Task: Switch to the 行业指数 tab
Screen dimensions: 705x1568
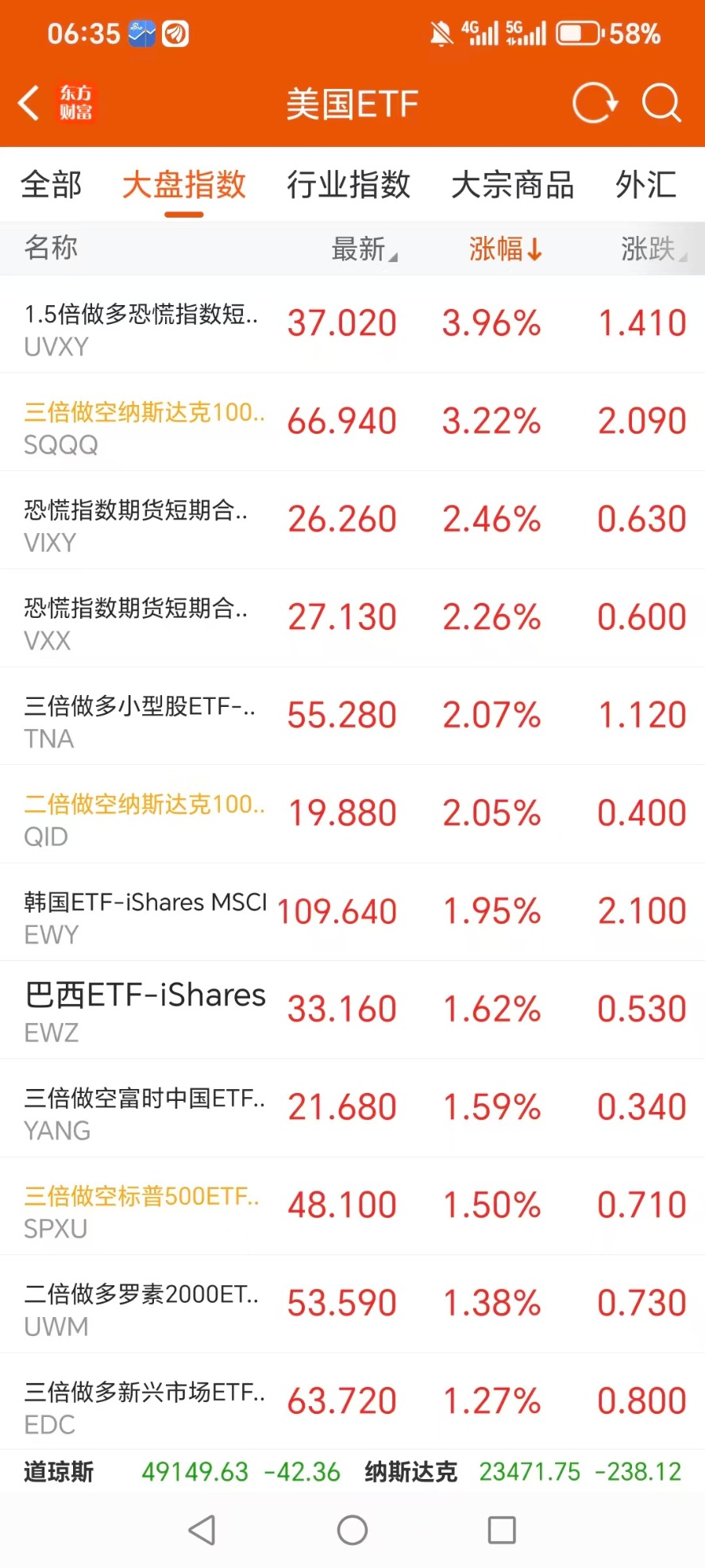Action: click(349, 185)
